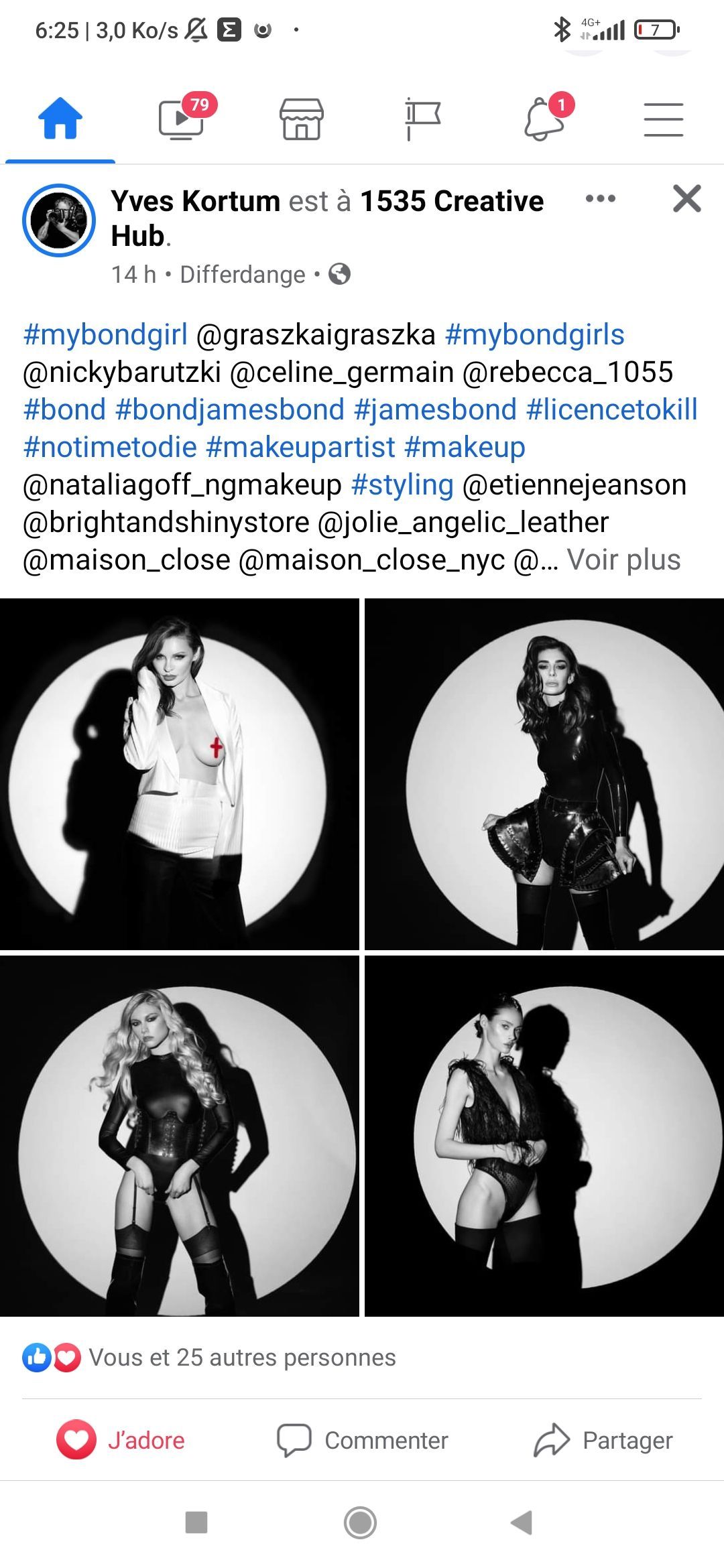Switch to the Home feed tab
Image resolution: width=724 pixels, height=1568 pixels.
[60, 119]
